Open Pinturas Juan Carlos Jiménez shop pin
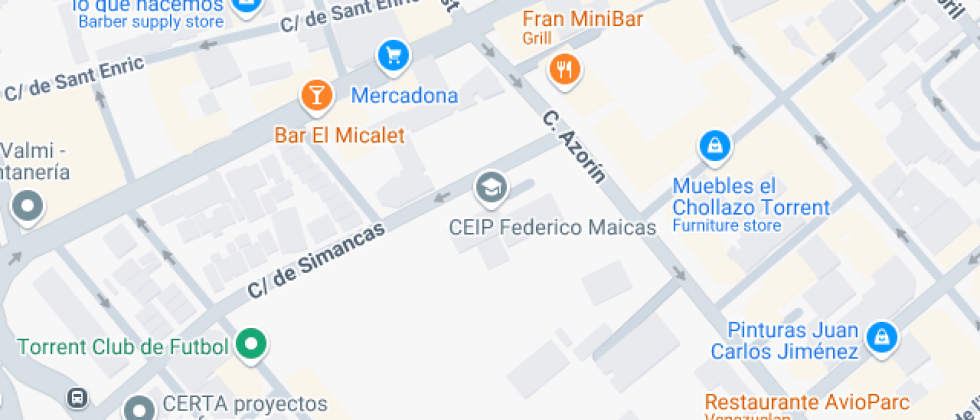This screenshot has height=420, width=980. [x=882, y=336]
